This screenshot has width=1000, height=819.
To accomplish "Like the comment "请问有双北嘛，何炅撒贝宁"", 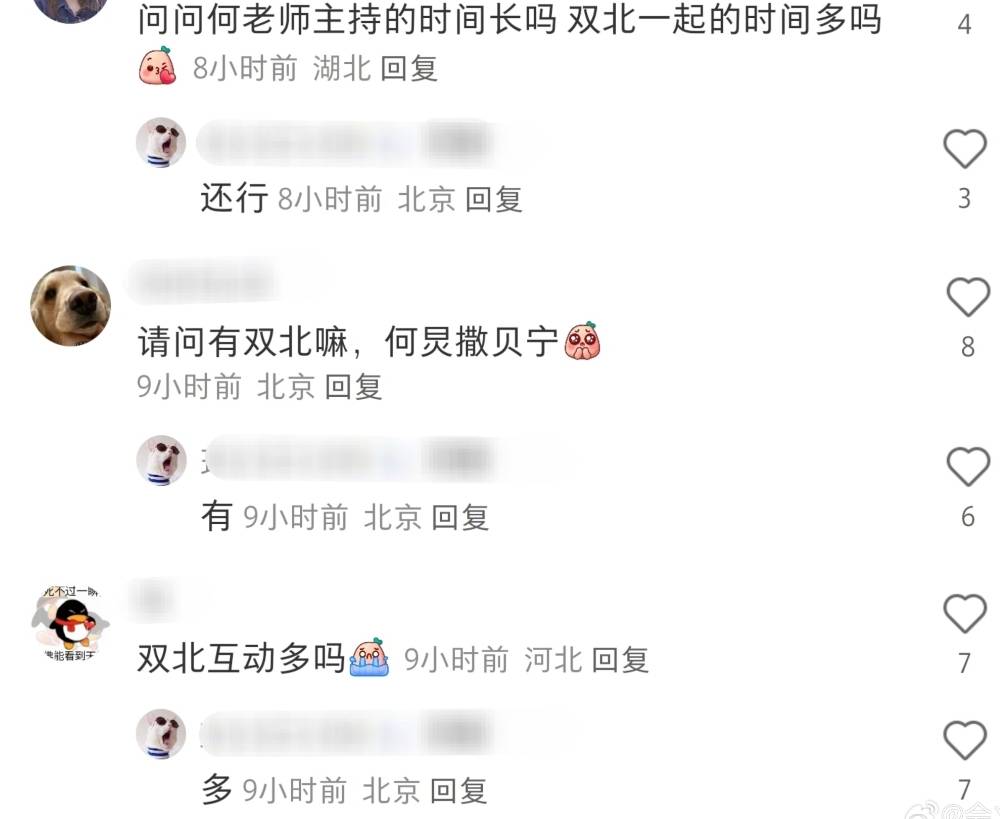I will pos(967,298).
